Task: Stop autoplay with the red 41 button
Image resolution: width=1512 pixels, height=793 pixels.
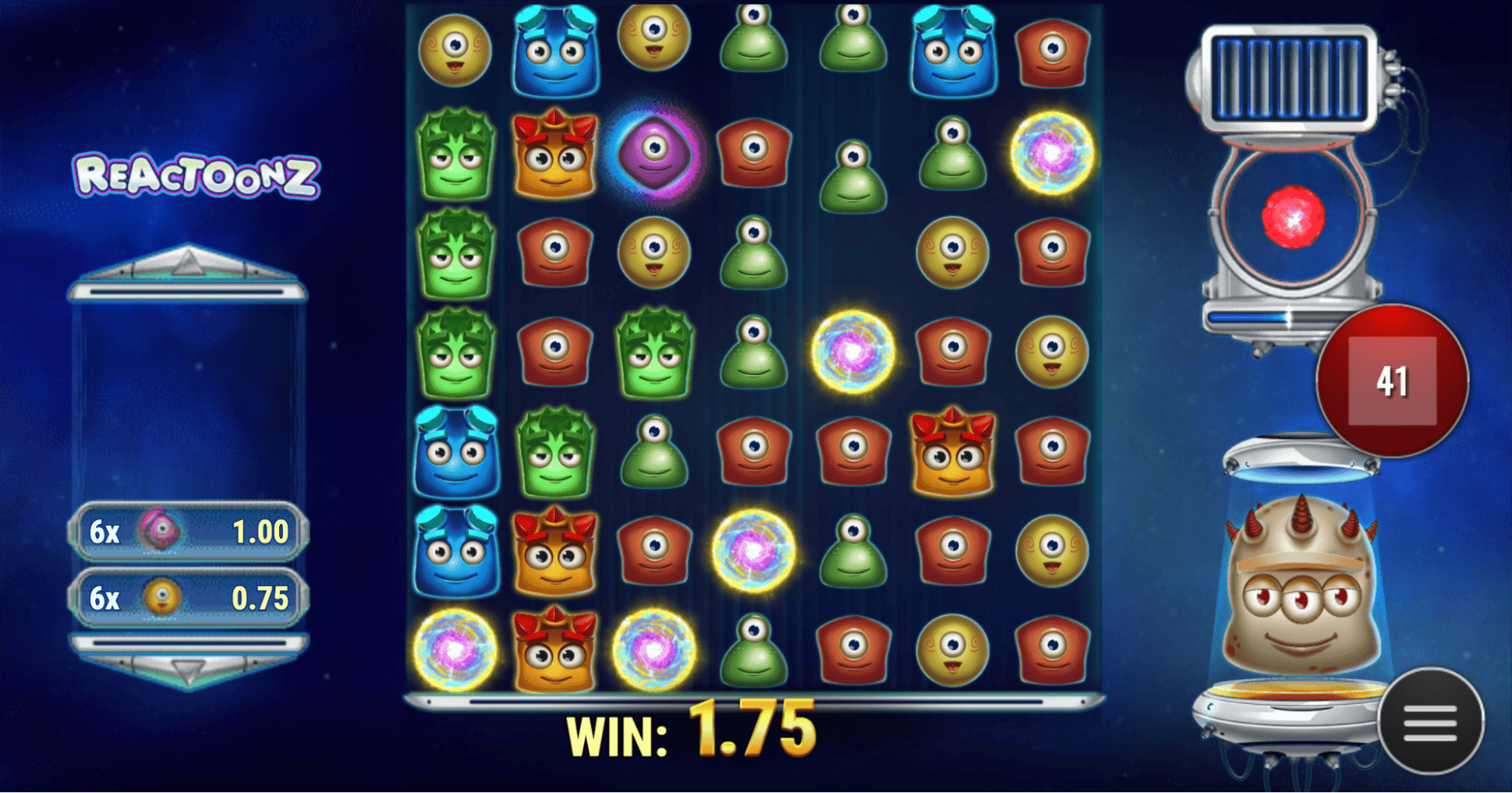Action: [x=1392, y=381]
